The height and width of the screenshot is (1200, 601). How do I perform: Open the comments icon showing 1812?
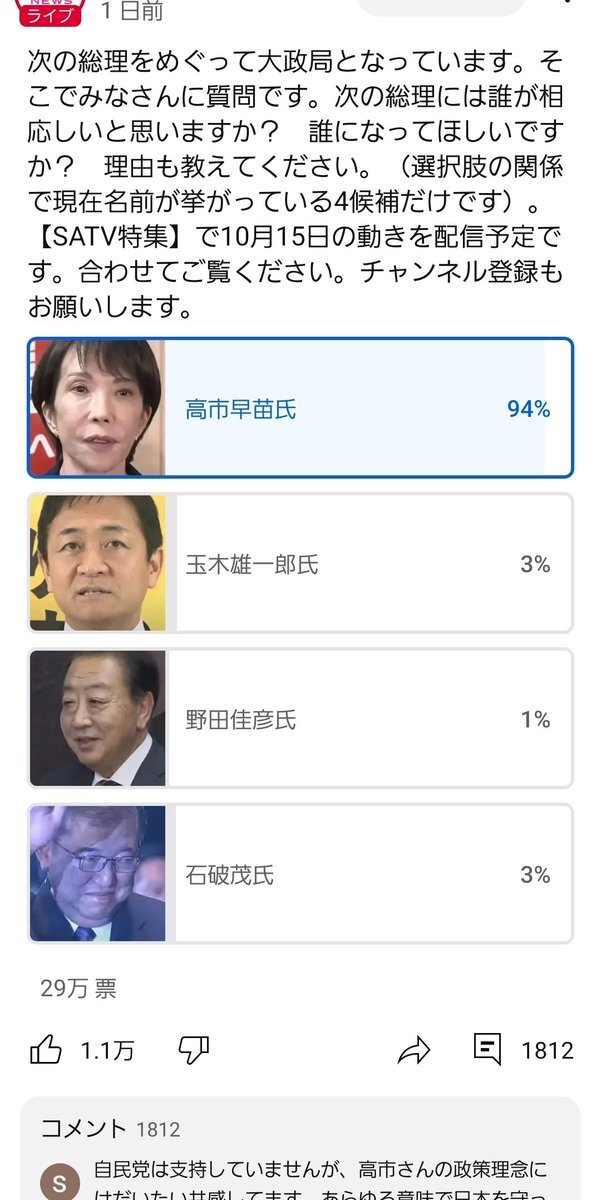pos(487,1049)
